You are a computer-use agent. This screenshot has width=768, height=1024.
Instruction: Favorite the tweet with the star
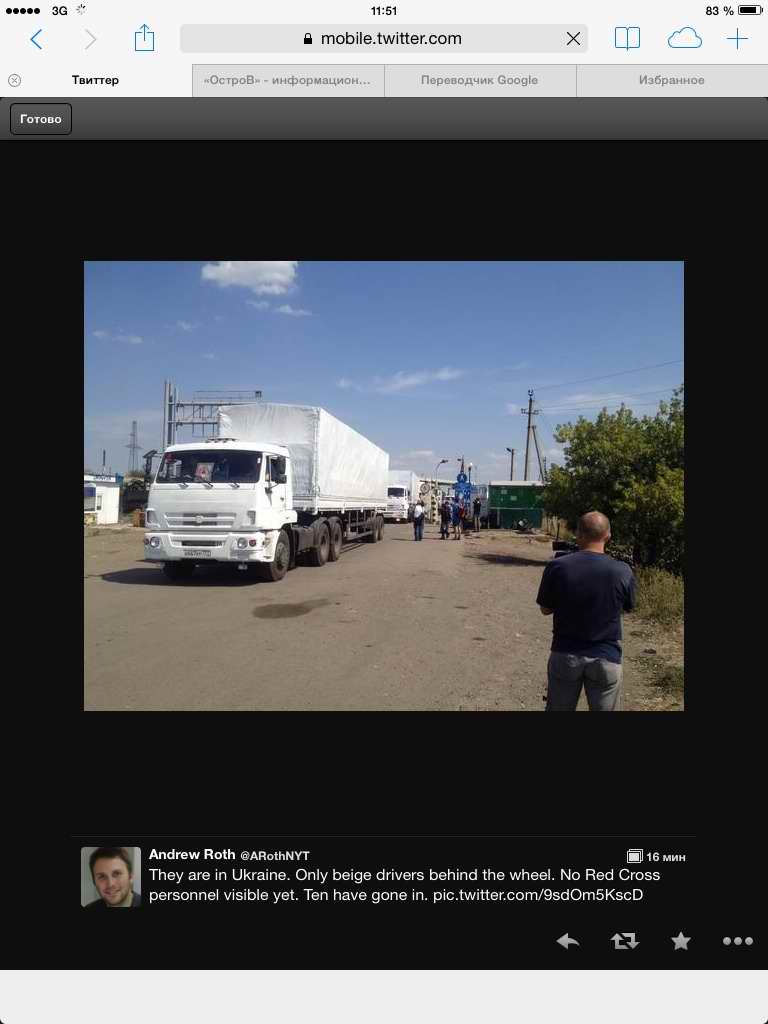(681, 941)
